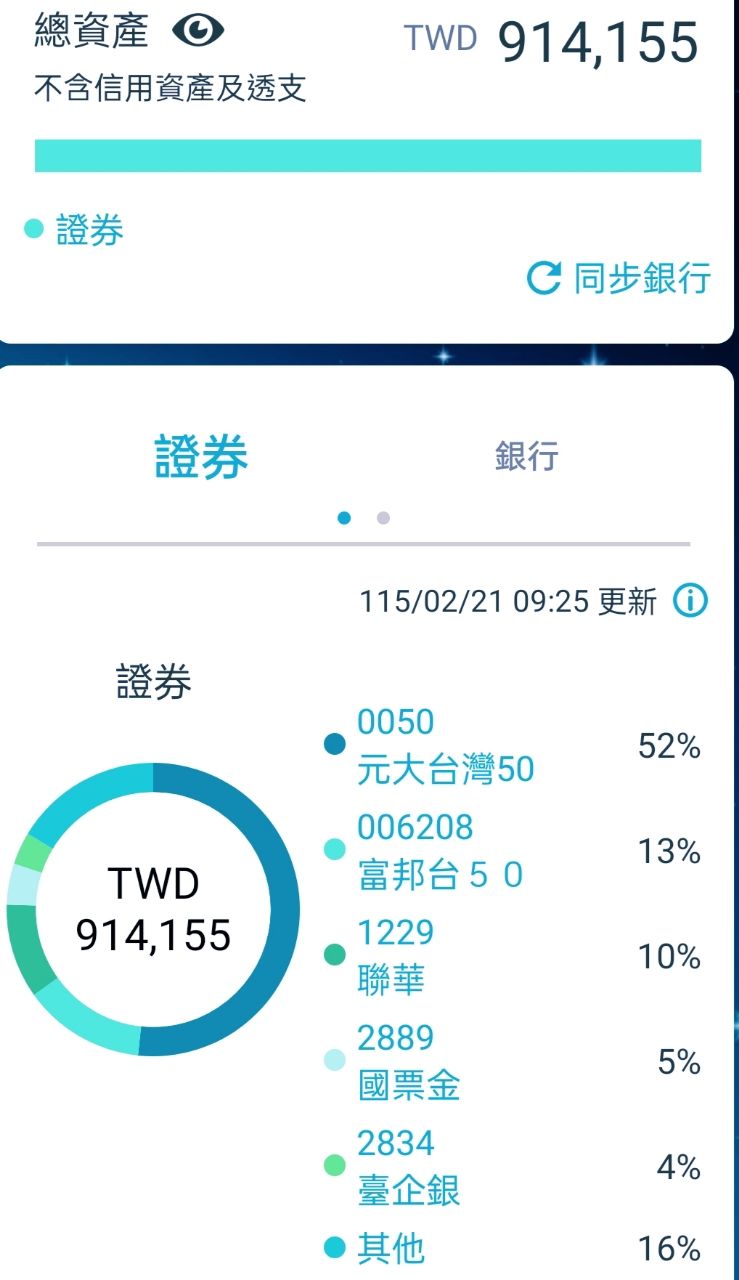The width and height of the screenshot is (739, 1280).
Task: Open the 2834 臺企銀 holding
Action: click(x=408, y=1168)
